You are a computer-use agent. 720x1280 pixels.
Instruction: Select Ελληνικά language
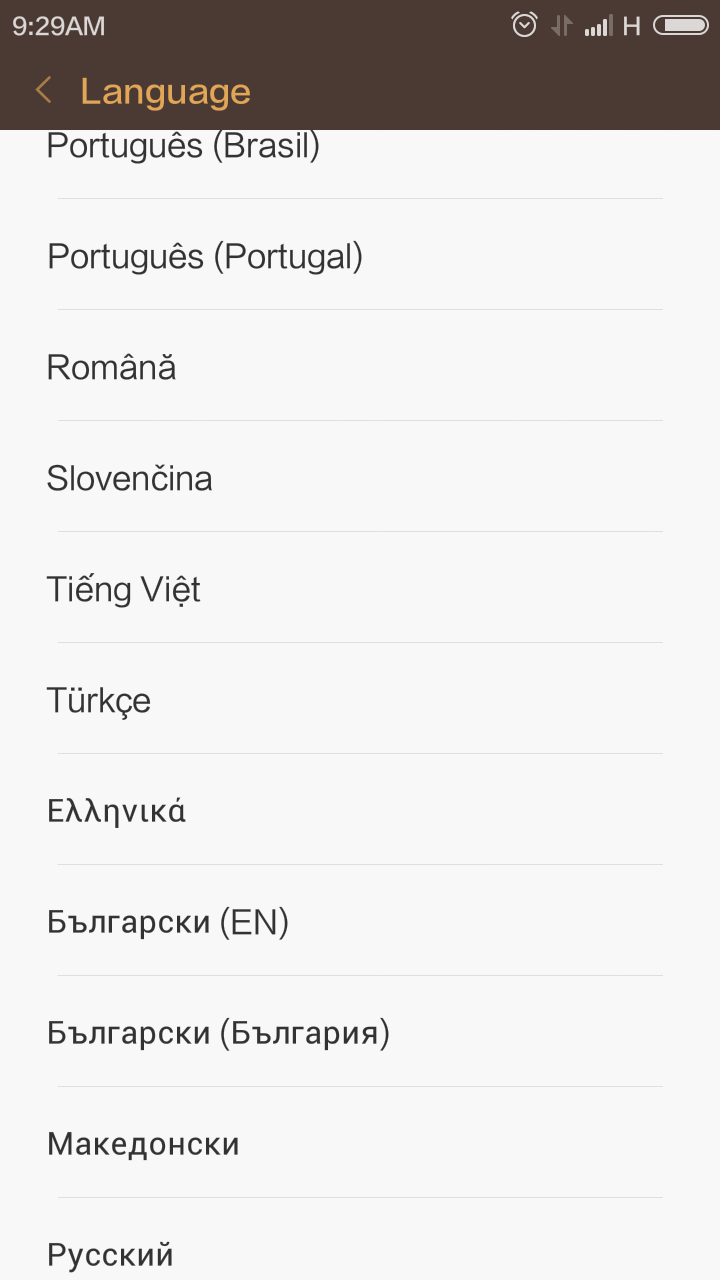click(116, 811)
